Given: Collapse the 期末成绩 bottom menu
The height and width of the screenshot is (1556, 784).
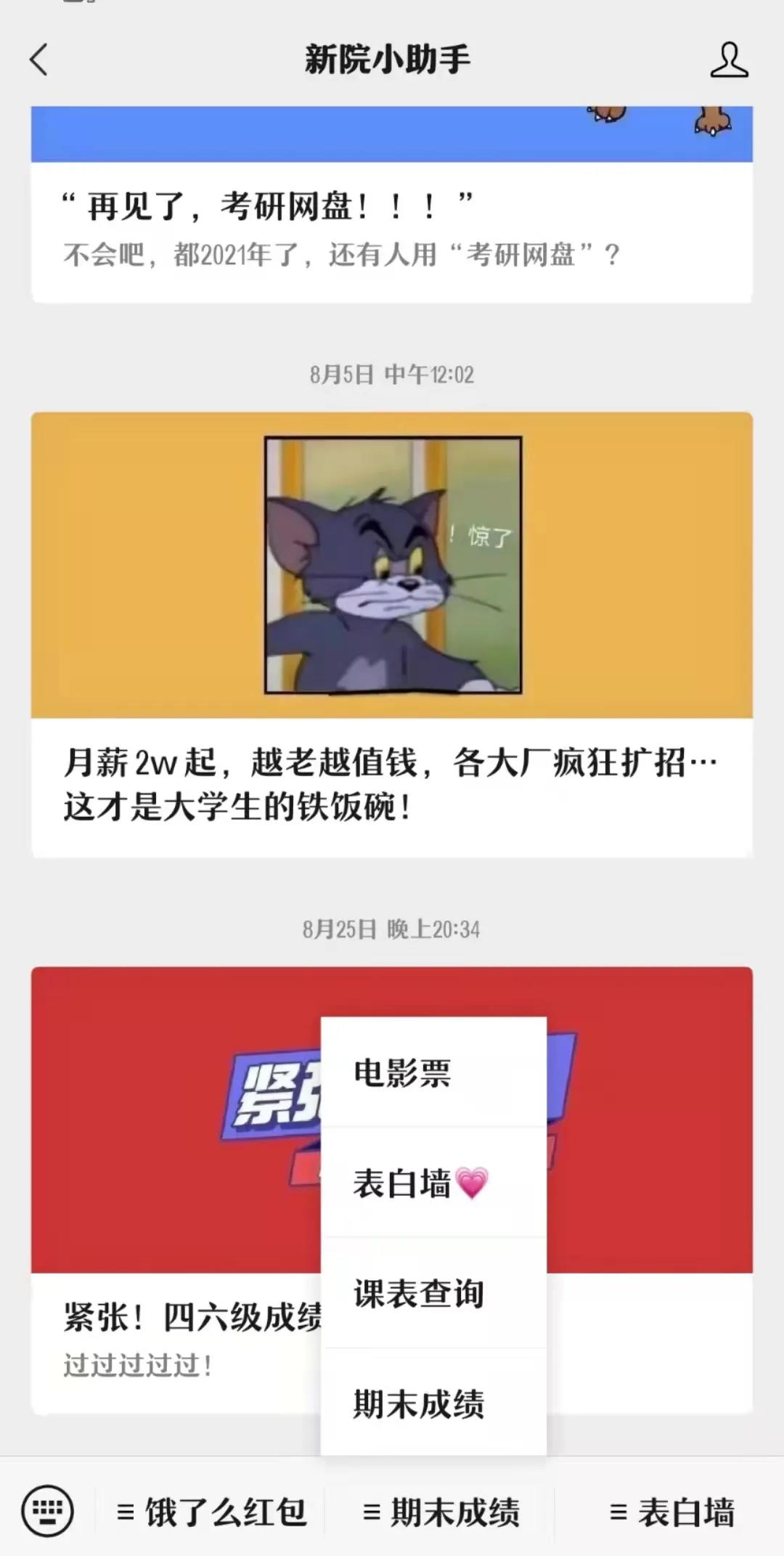Looking at the screenshot, I should tap(441, 1512).
